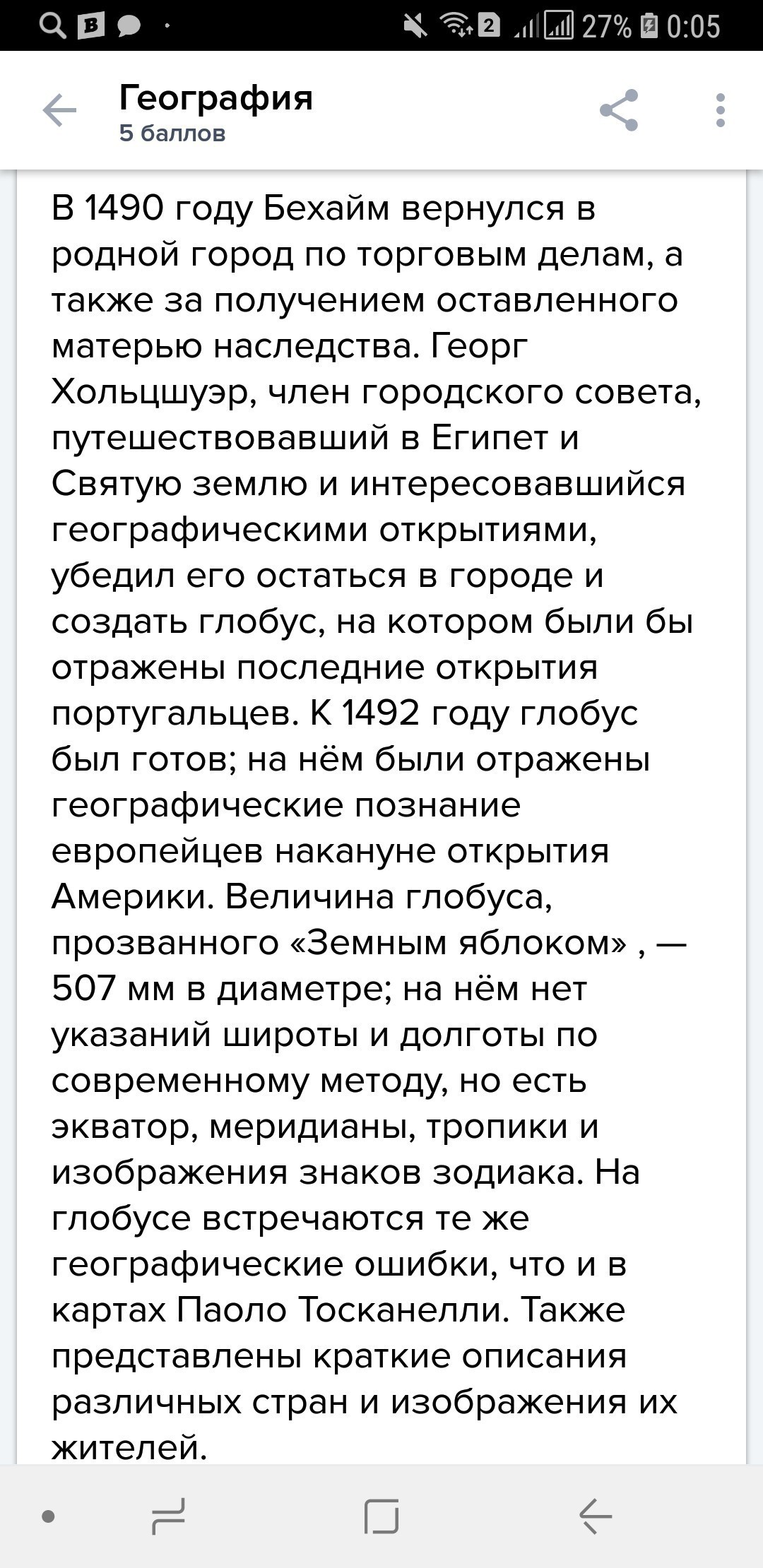Open the three-dot overflow menu
This screenshot has width=763, height=1568.
pyautogui.click(x=720, y=110)
